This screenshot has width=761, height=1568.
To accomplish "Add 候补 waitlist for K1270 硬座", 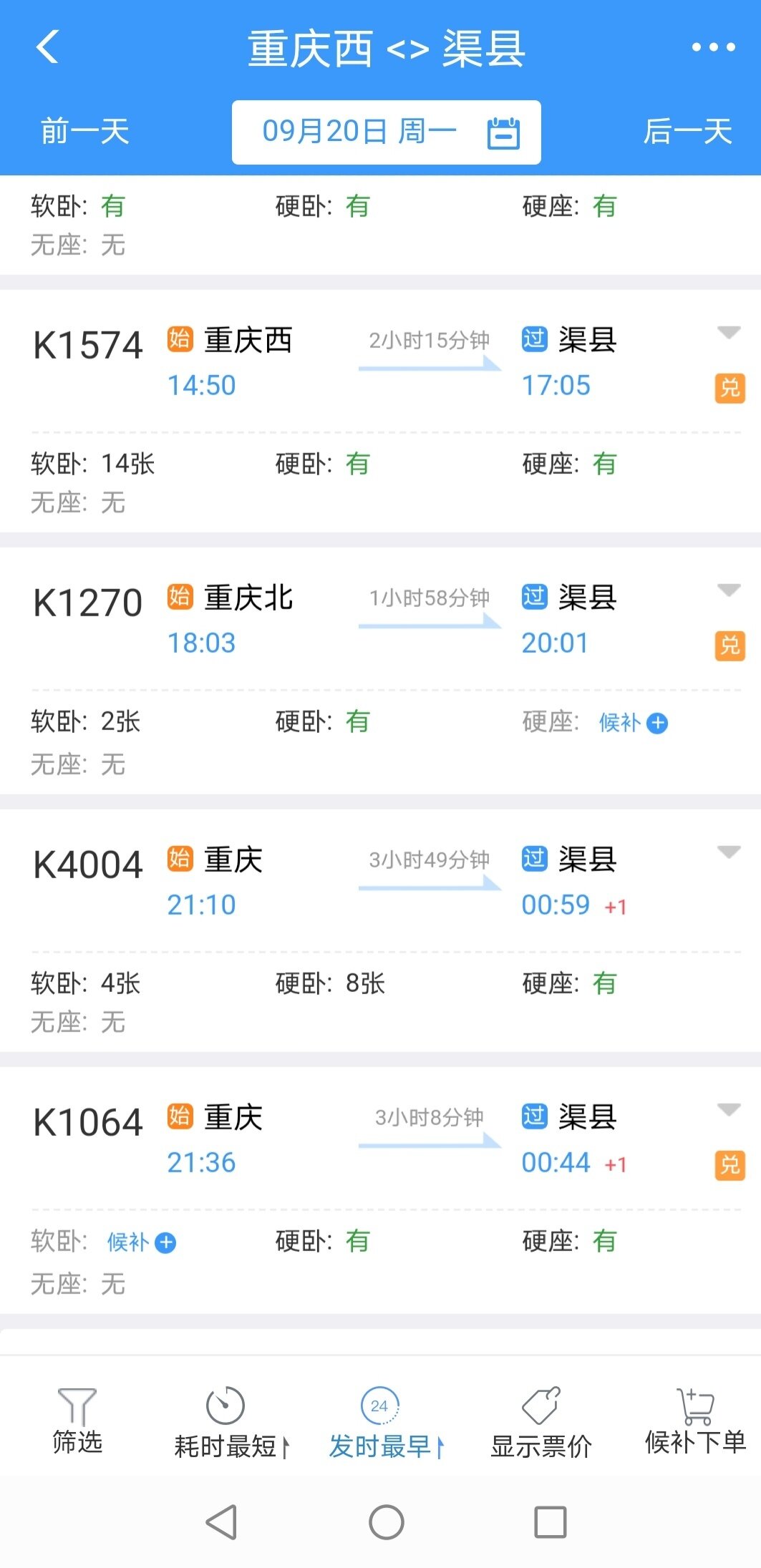I will [x=633, y=723].
